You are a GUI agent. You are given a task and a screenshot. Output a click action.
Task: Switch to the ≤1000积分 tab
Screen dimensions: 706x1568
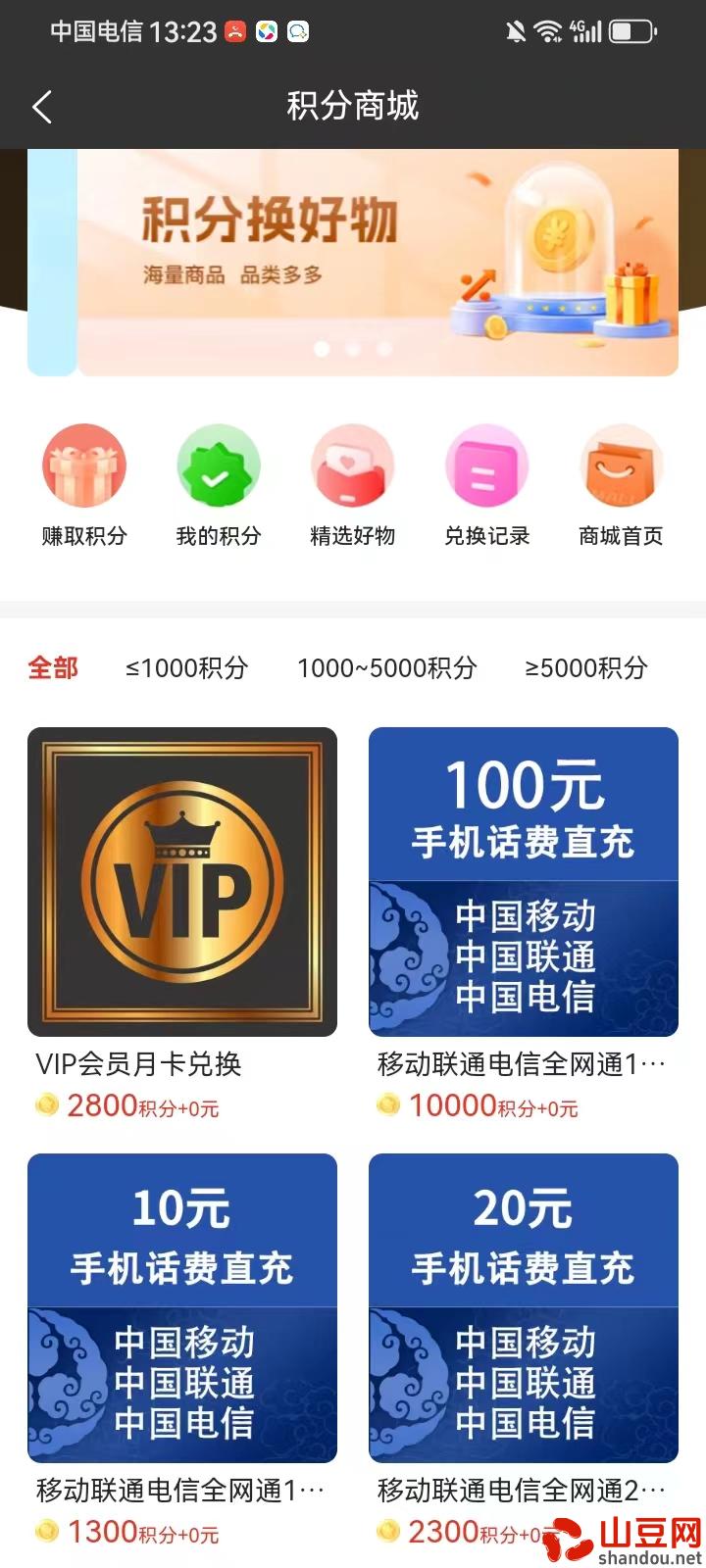[x=186, y=668]
